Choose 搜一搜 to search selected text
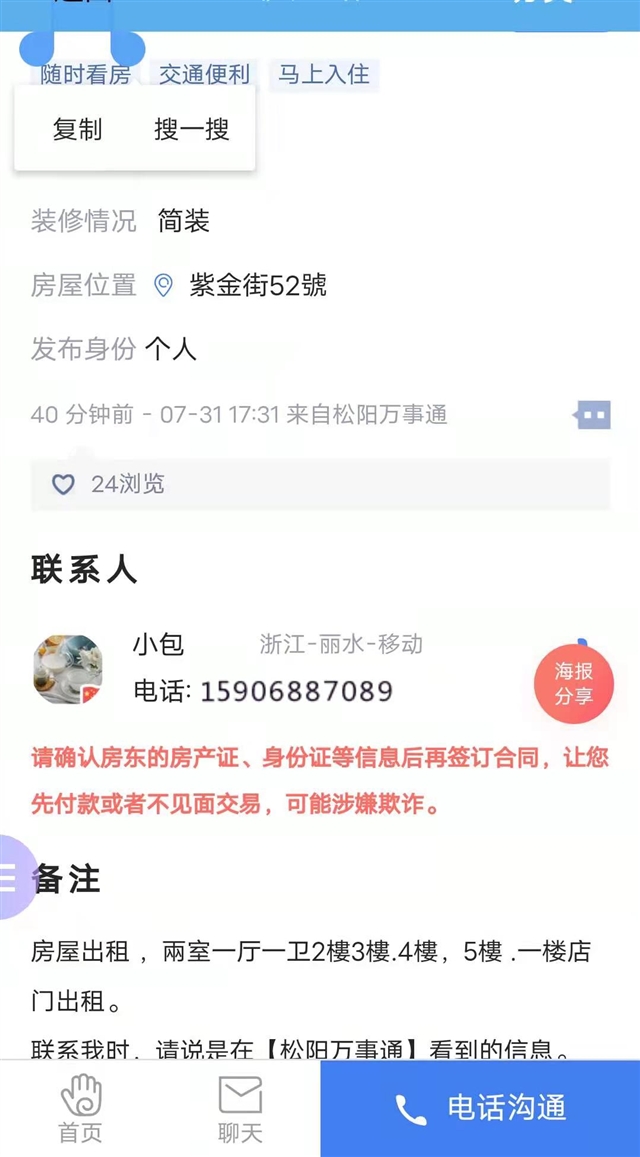 (192, 129)
